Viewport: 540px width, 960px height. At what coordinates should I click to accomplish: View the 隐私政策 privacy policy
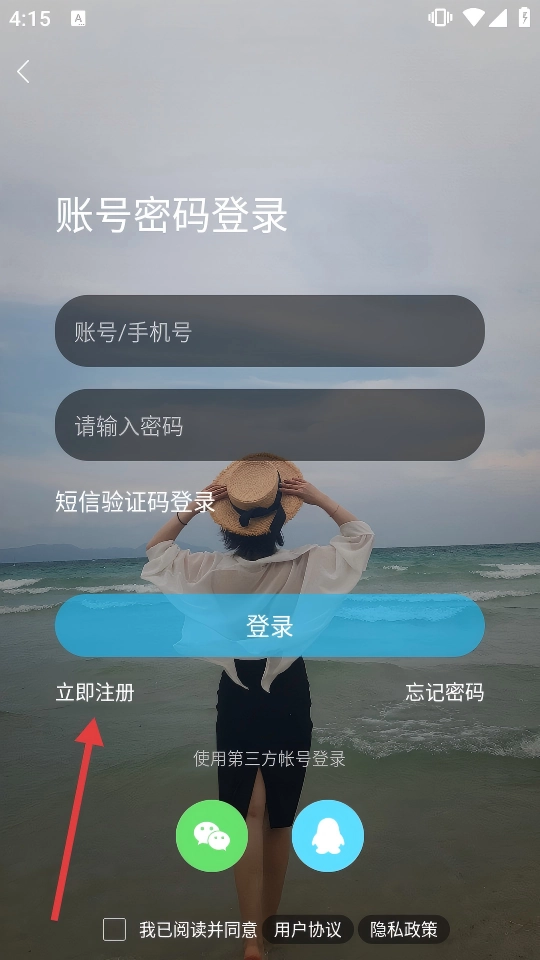(404, 929)
